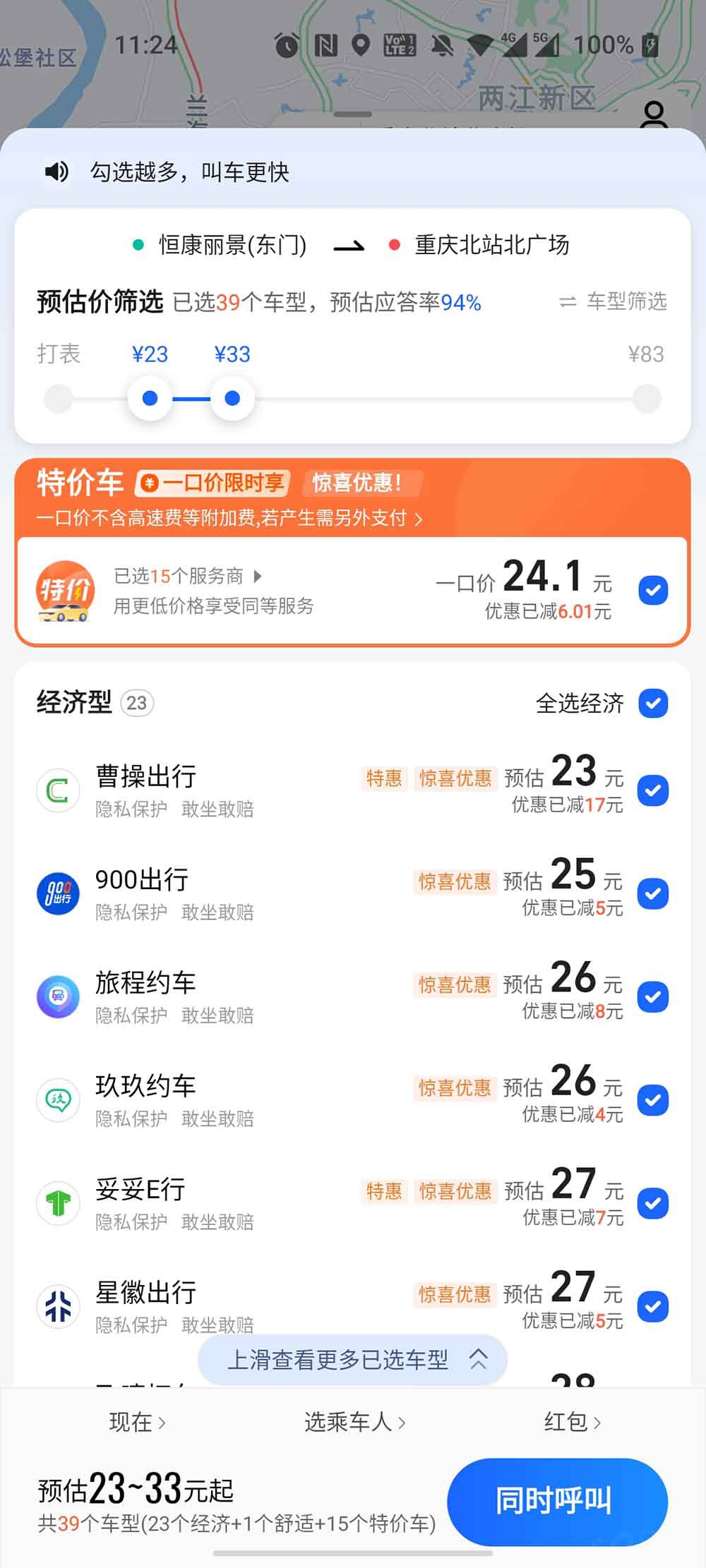Open 选乘车人 passenger selector
The width and height of the screenshot is (706, 1568).
tap(354, 1422)
